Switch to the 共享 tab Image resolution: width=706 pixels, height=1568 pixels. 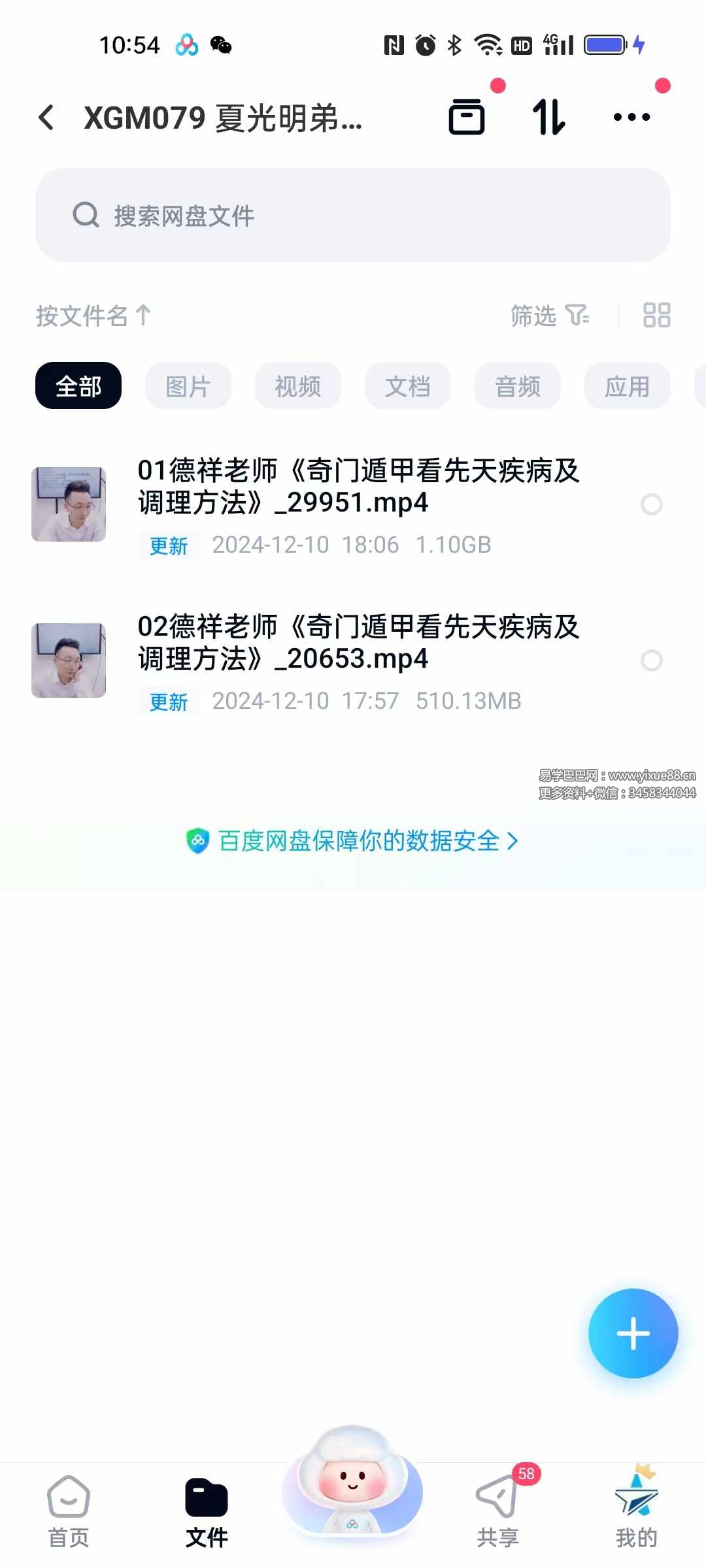[x=498, y=1516]
